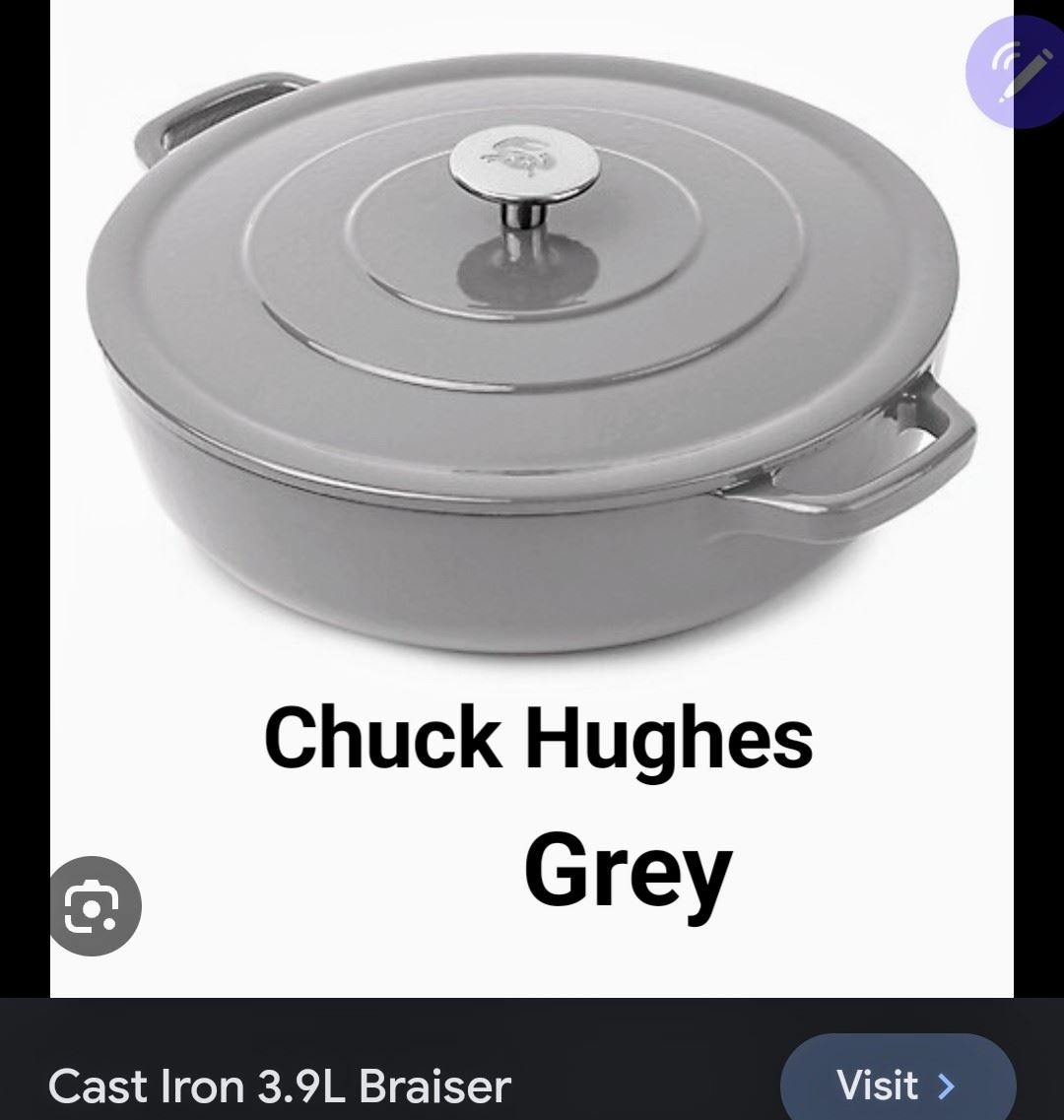
Task: Tap the Visit button
Action: coord(897,1085)
